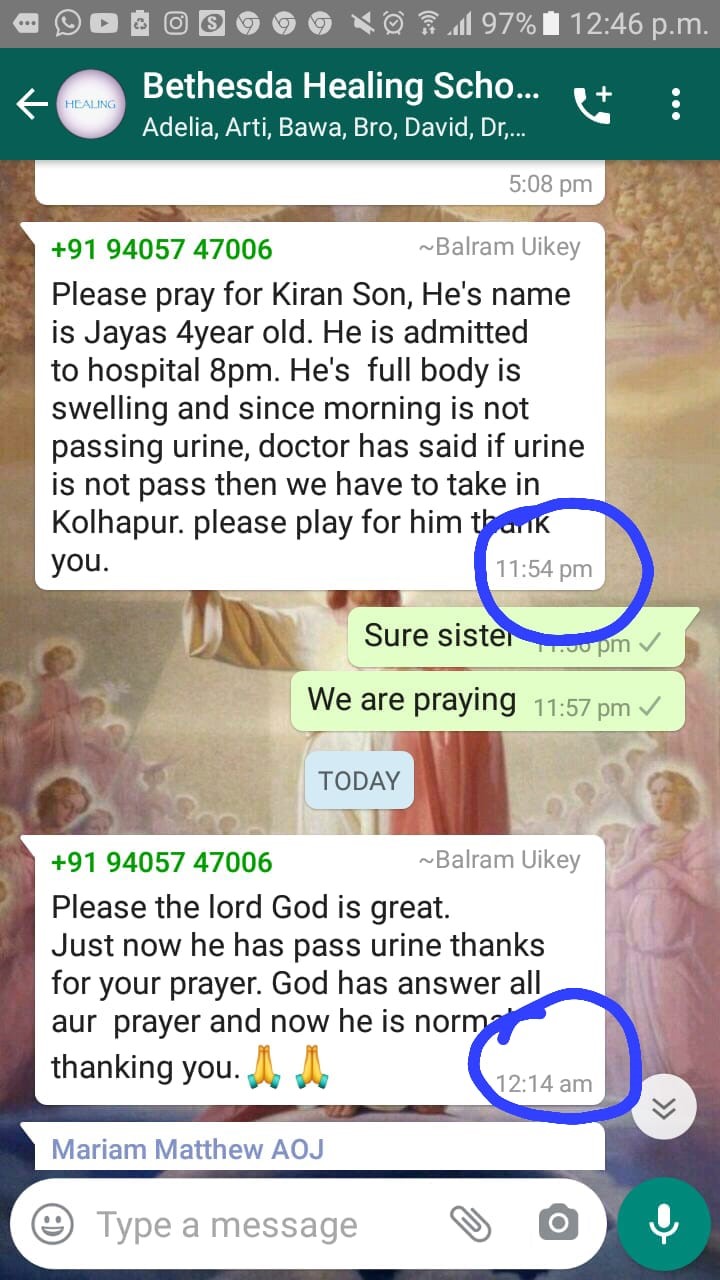Go back using the arrow in the header
The width and height of the screenshot is (720, 1280).
[x=32, y=104]
